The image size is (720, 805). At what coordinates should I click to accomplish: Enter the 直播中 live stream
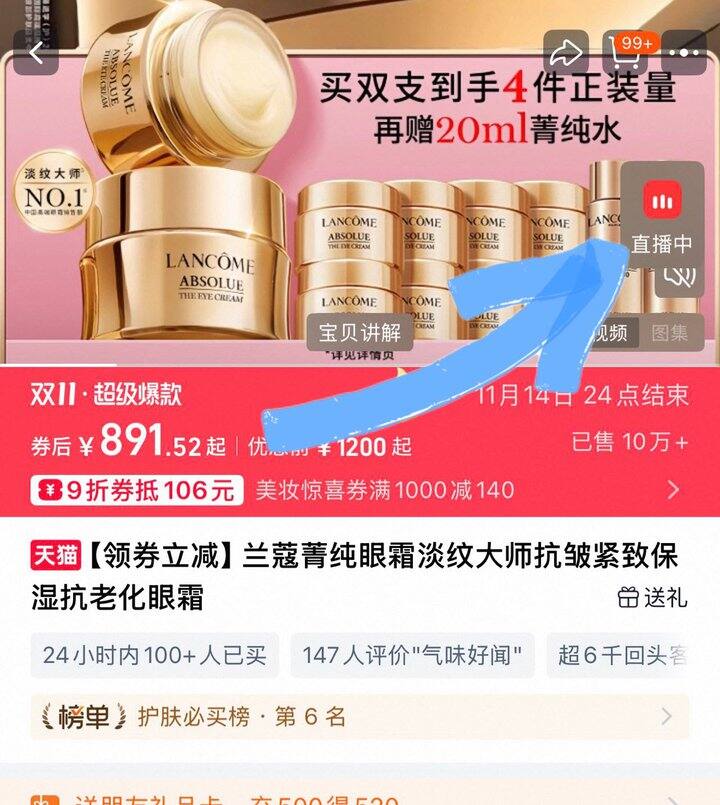click(x=661, y=220)
